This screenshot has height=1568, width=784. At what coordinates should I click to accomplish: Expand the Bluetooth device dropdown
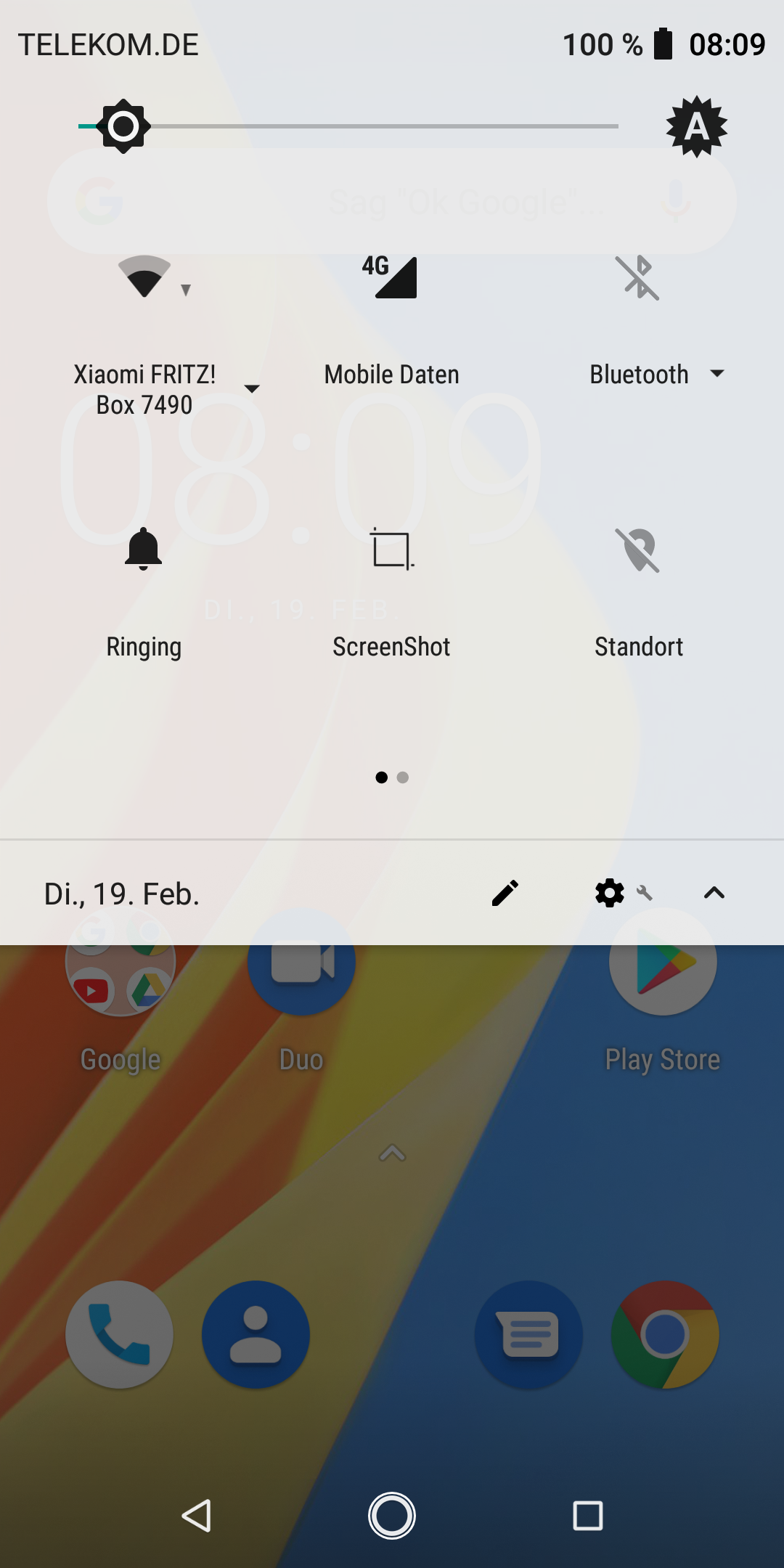pos(717,373)
